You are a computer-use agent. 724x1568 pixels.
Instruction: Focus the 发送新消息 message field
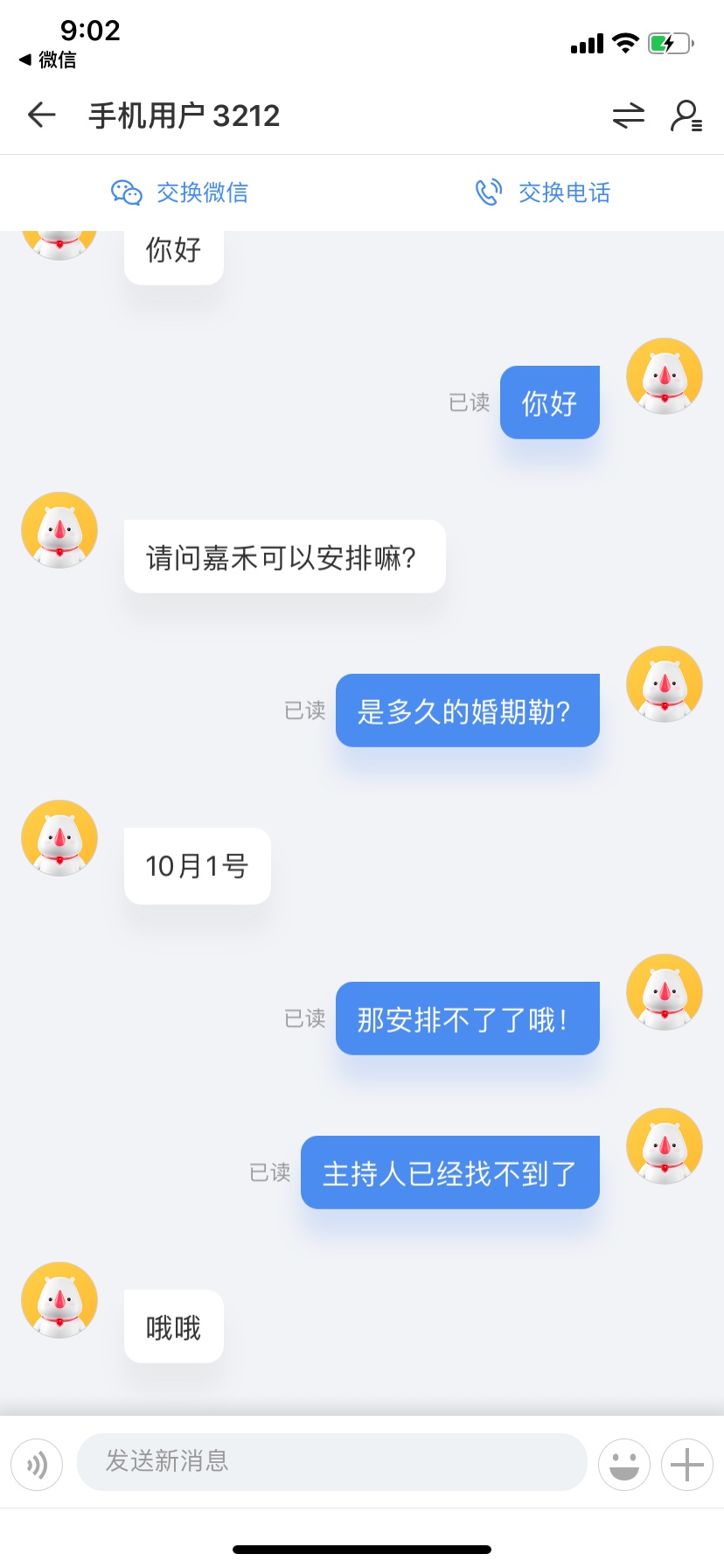point(332,1461)
